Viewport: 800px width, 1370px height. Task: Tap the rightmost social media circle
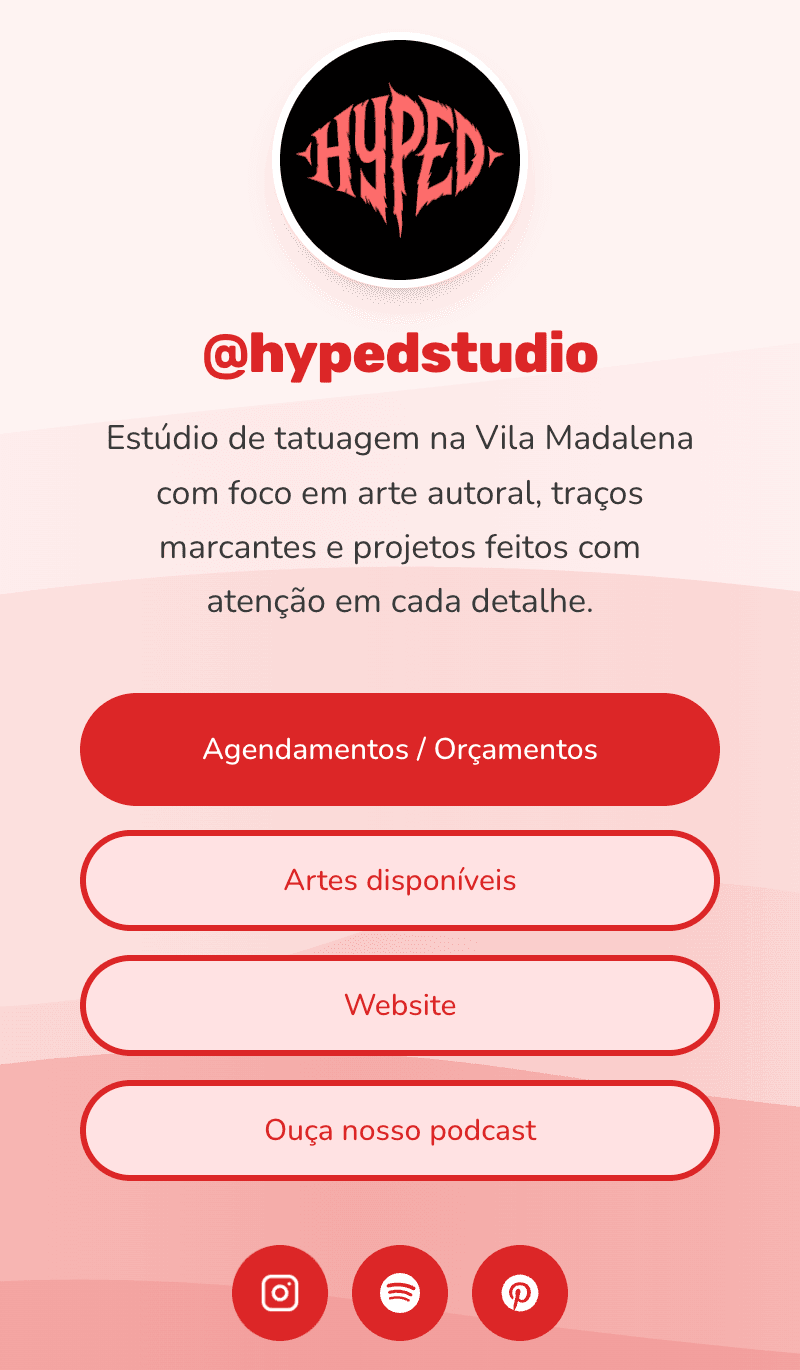pyautogui.click(x=520, y=1292)
